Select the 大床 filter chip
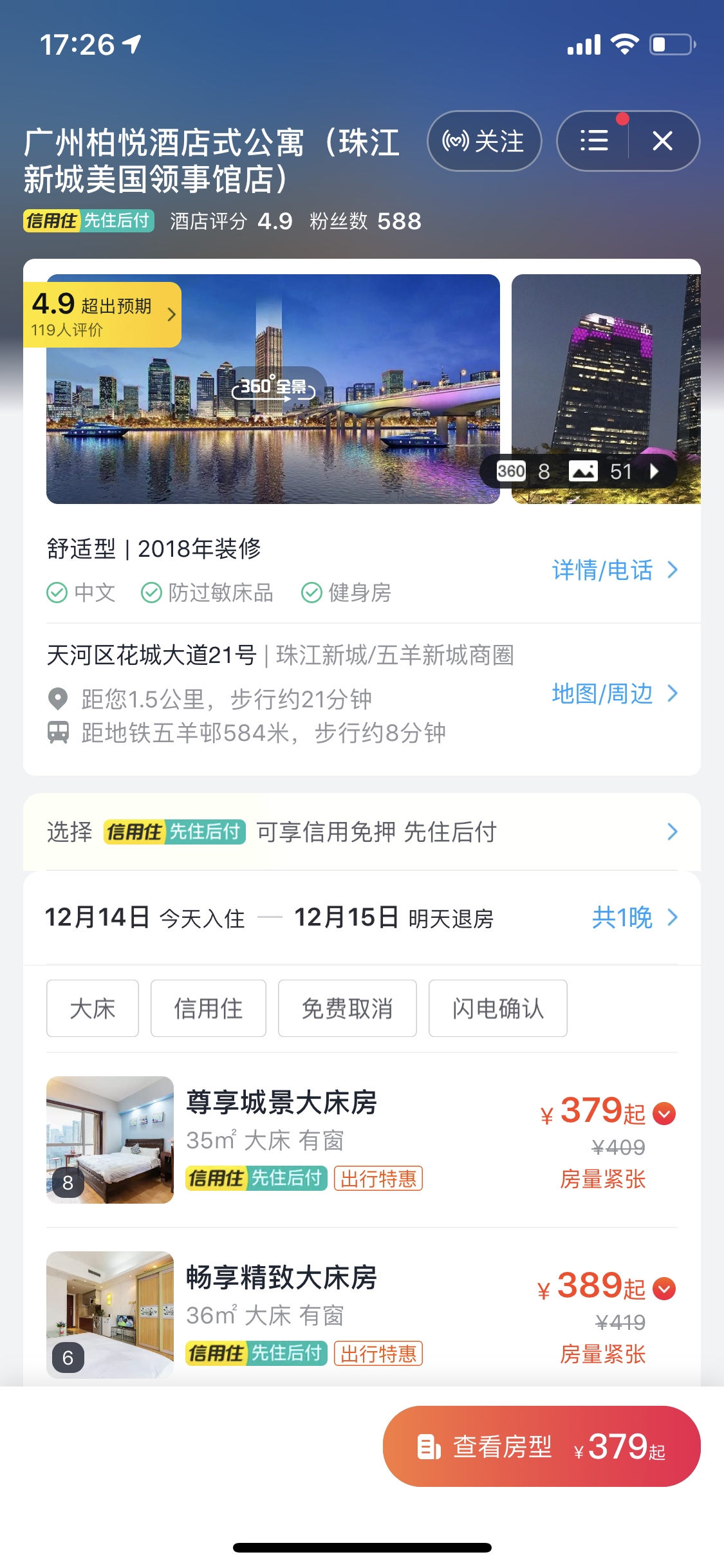724x1568 pixels. pos(93,1008)
